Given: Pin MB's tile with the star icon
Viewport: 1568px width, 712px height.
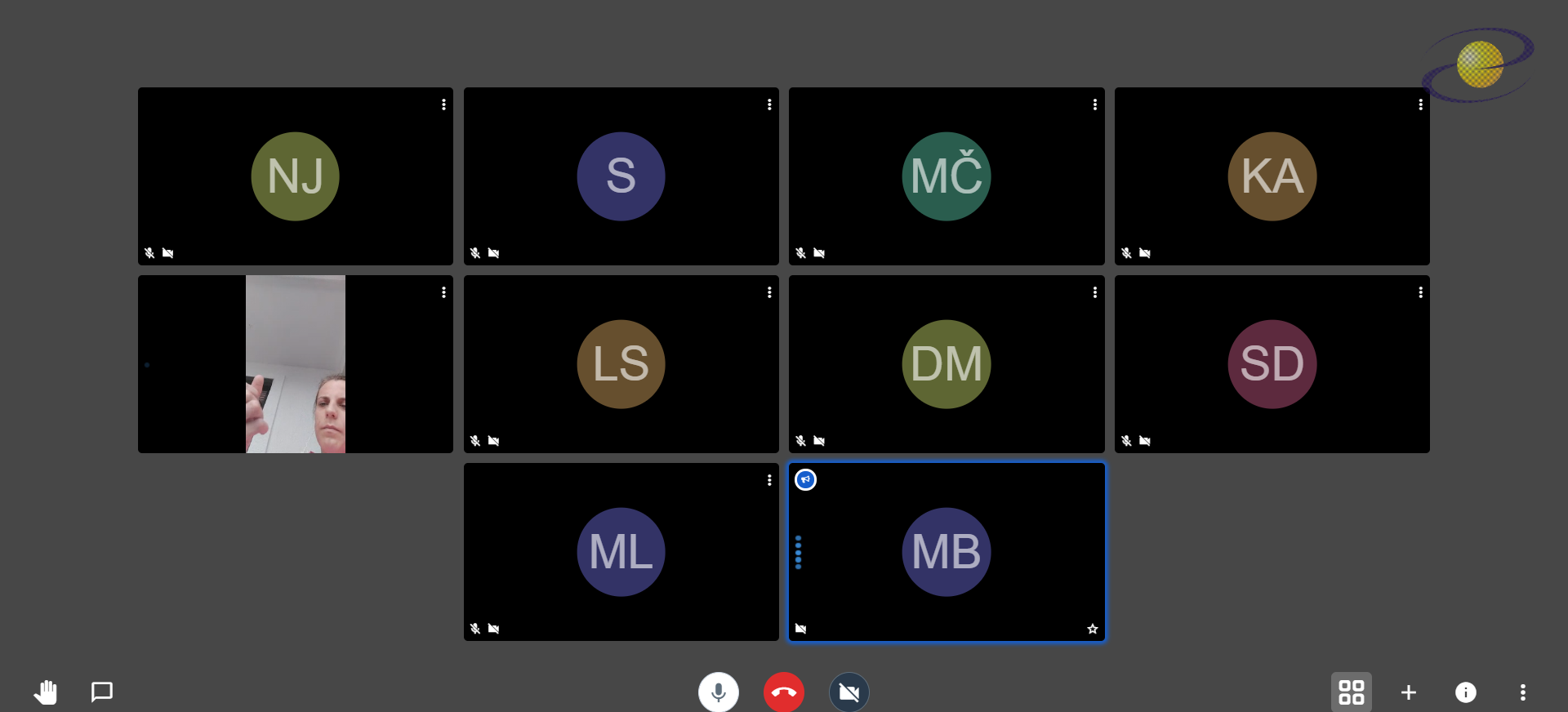Looking at the screenshot, I should click(1093, 629).
